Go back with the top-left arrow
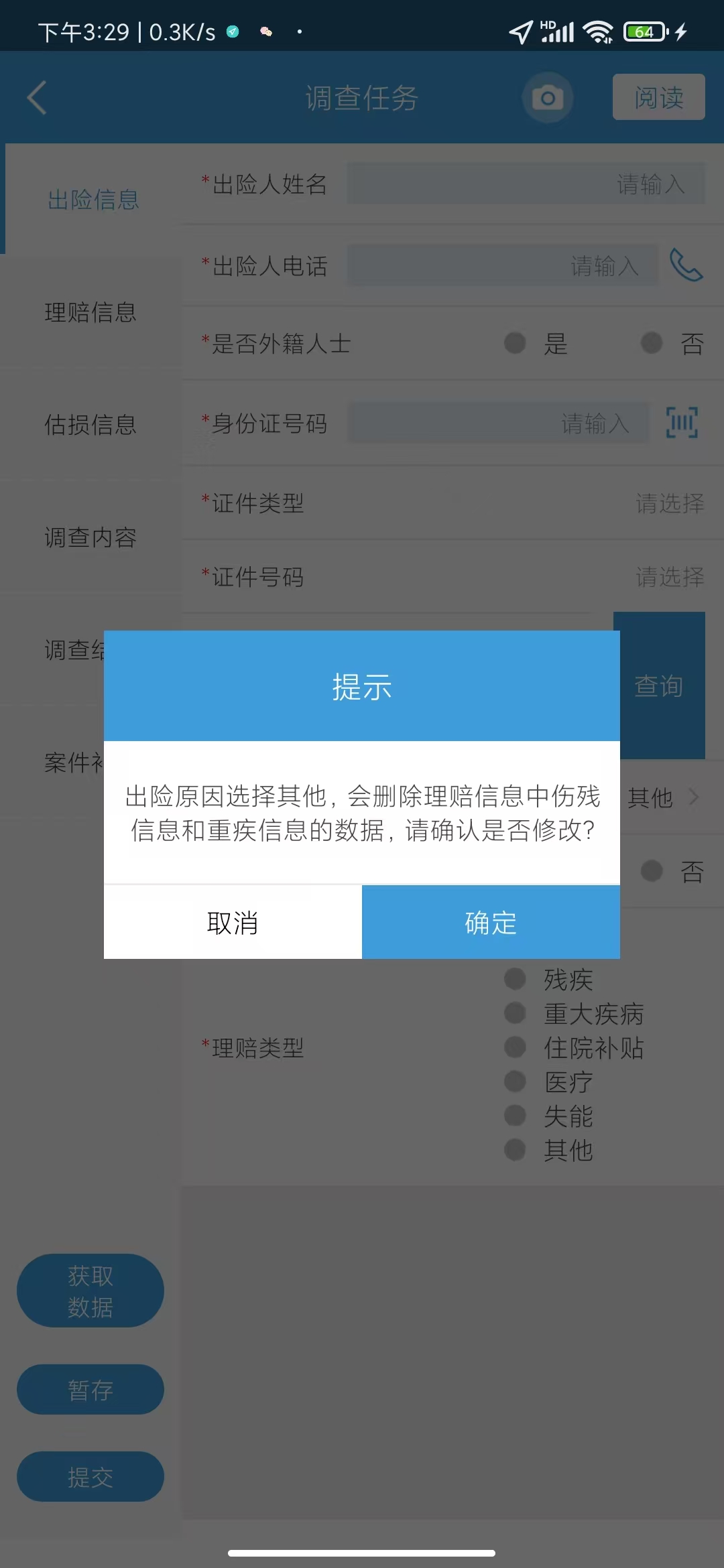 pos(38,98)
